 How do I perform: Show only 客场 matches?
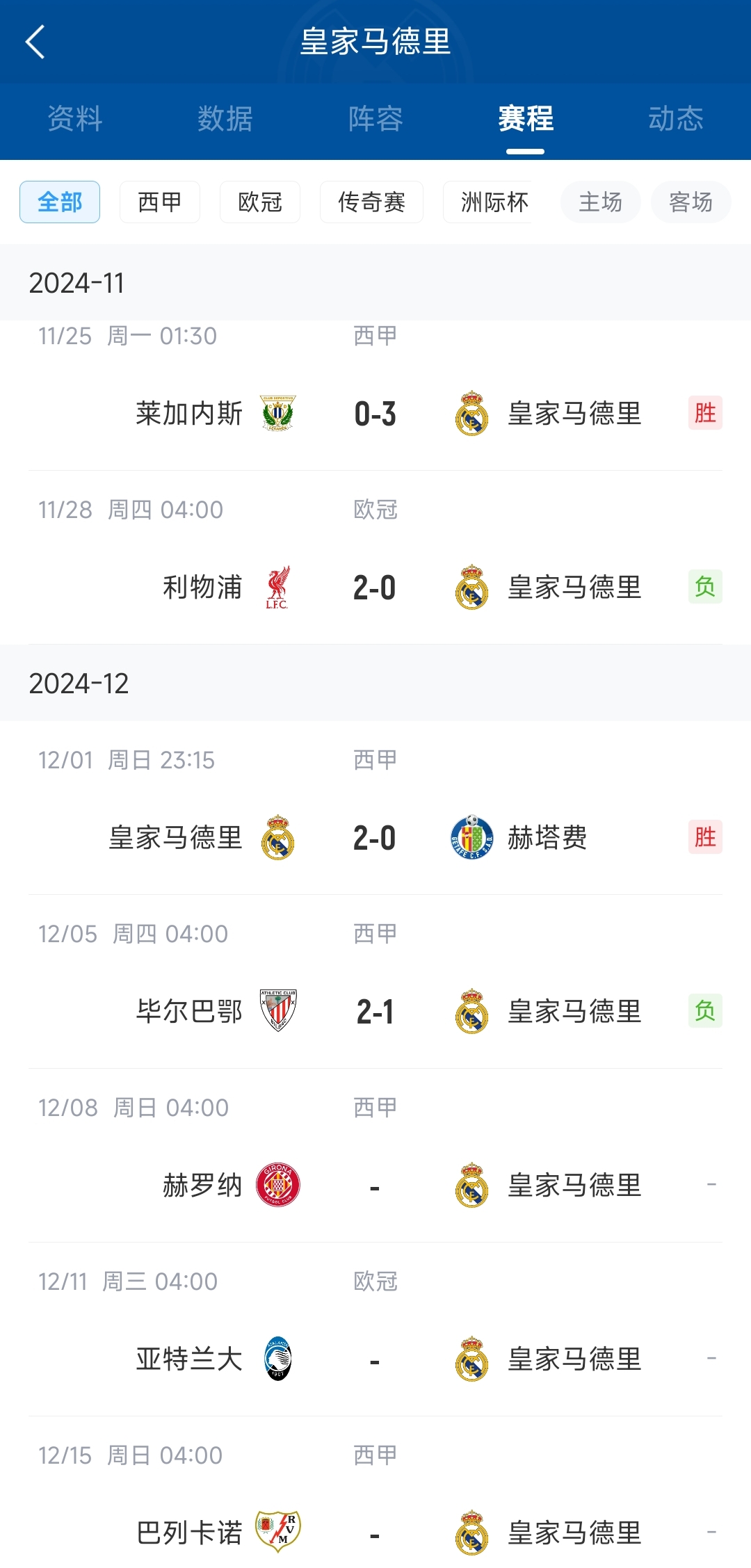(691, 202)
